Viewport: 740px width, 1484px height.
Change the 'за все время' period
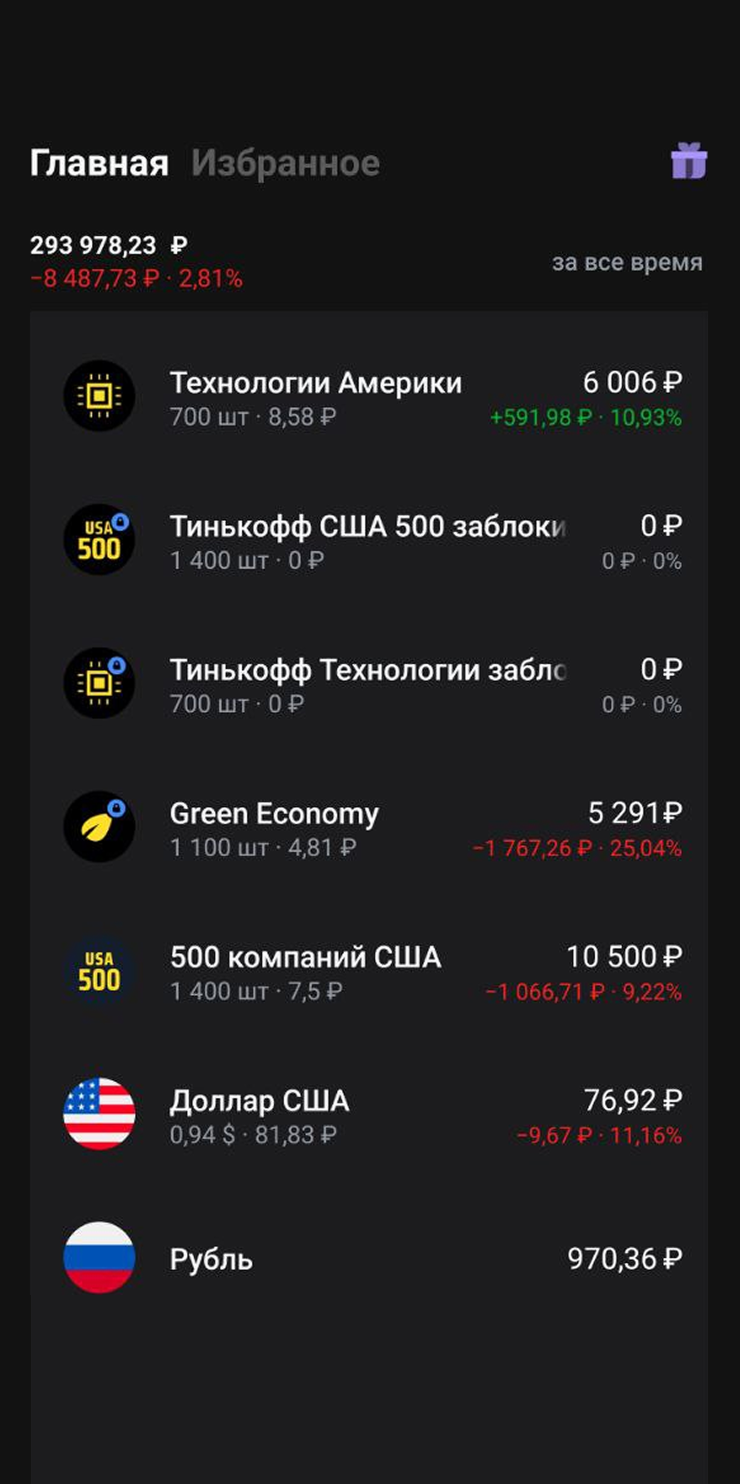(x=627, y=263)
